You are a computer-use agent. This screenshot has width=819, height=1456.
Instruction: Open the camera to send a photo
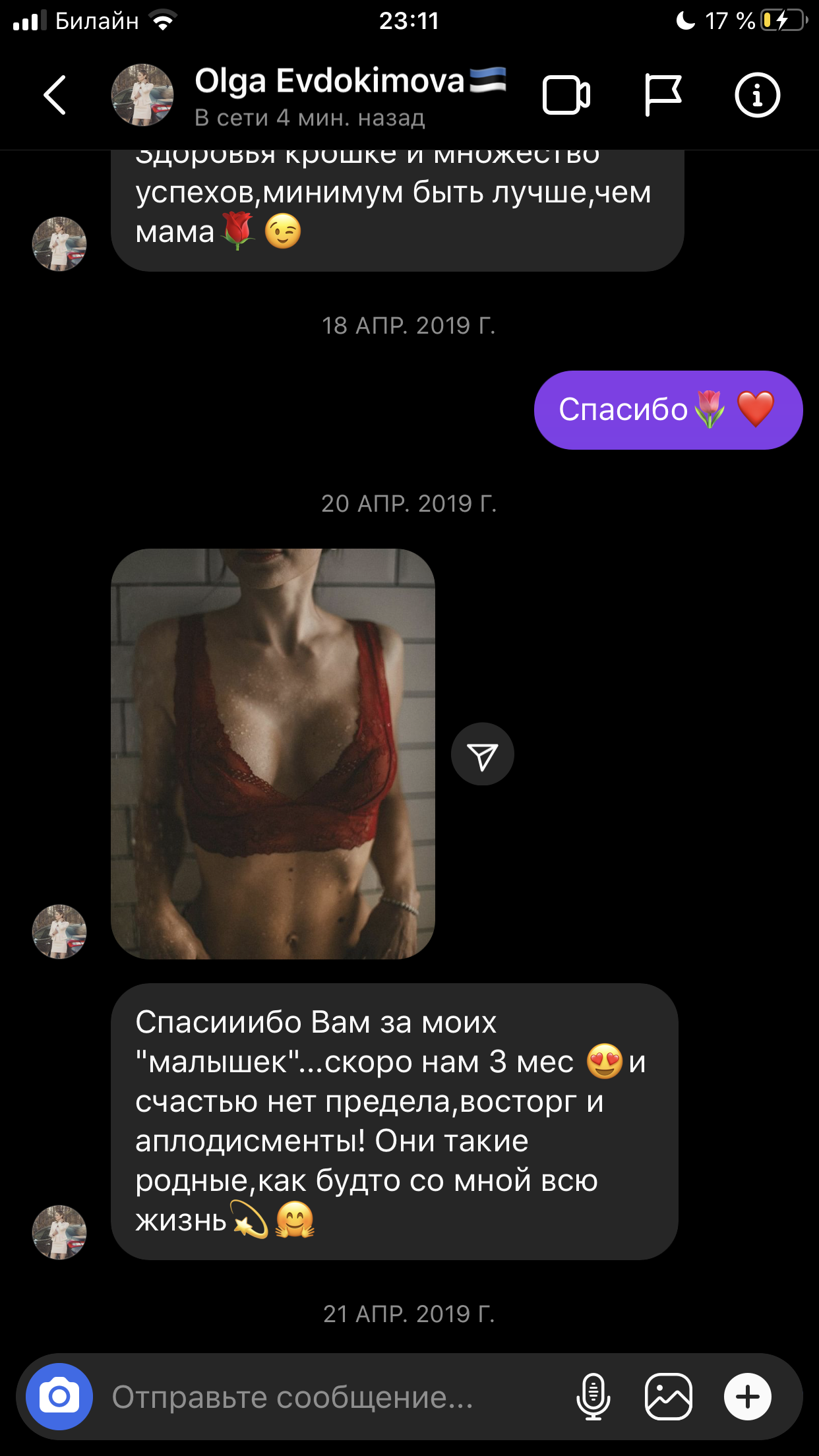59,1396
